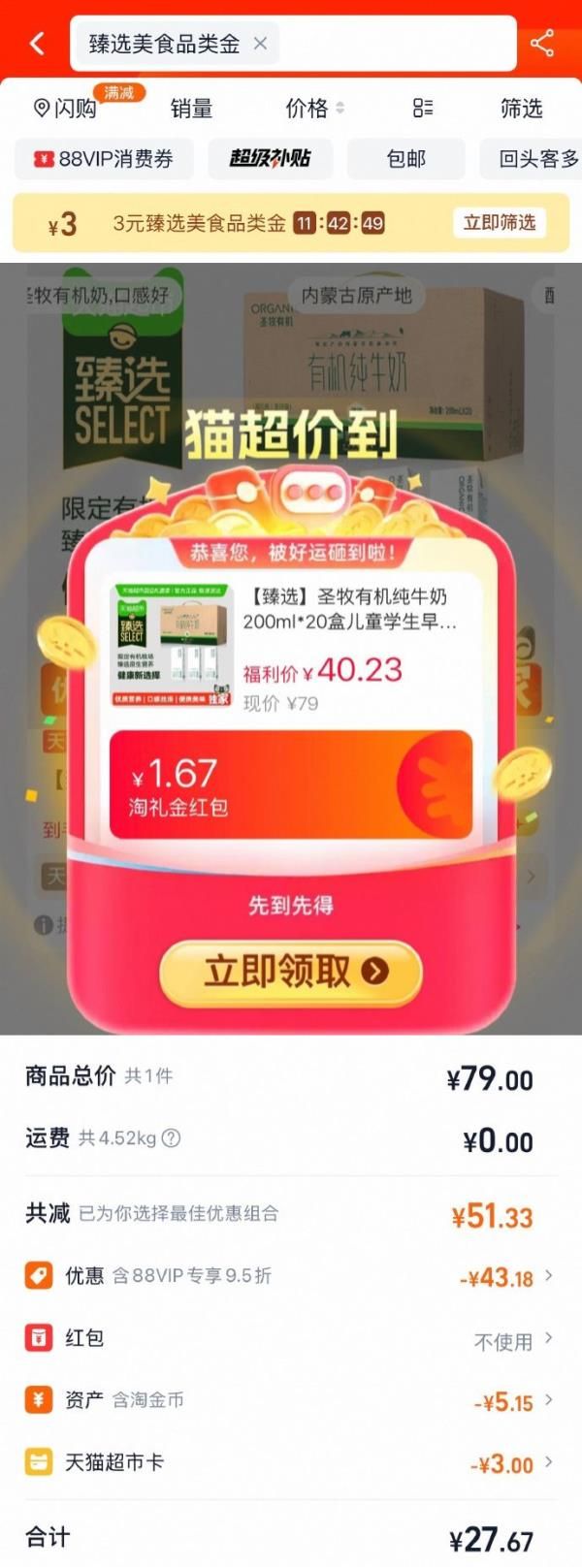This screenshot has height=1568, width=582.
Task: Go back using the top-left arrow
Action: tap(38, 44)
